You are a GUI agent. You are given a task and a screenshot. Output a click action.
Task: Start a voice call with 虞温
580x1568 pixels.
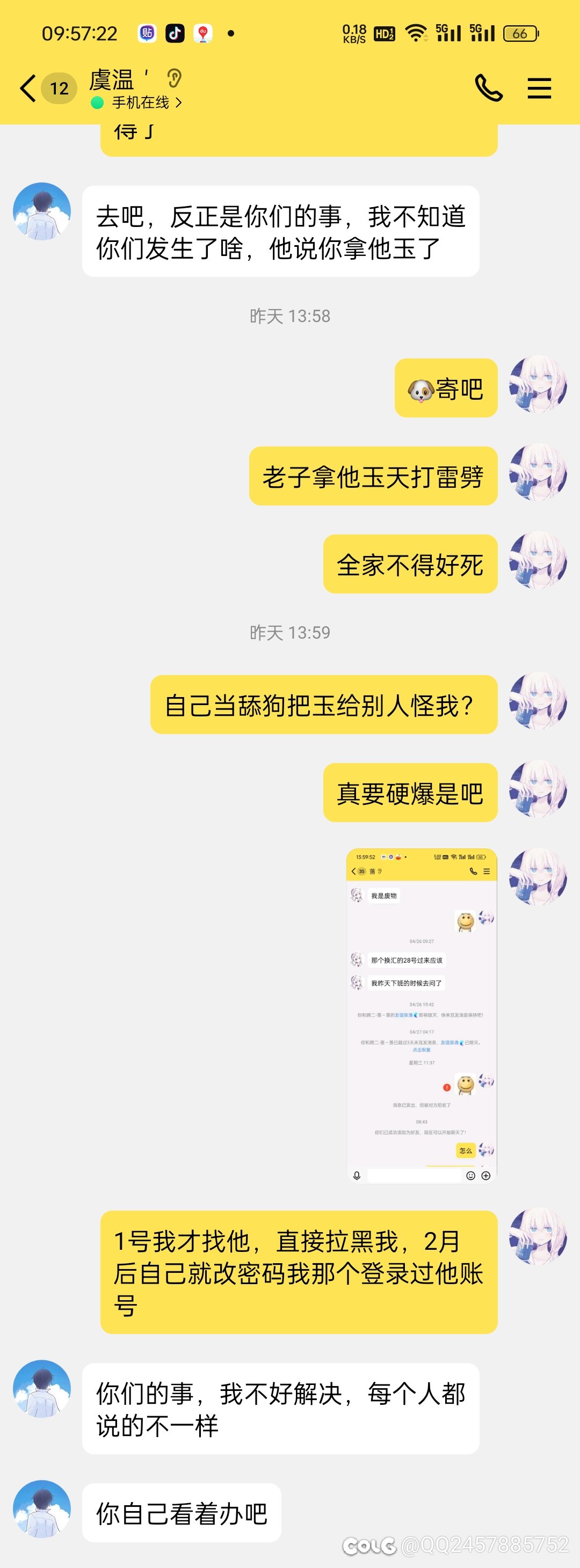488,88
